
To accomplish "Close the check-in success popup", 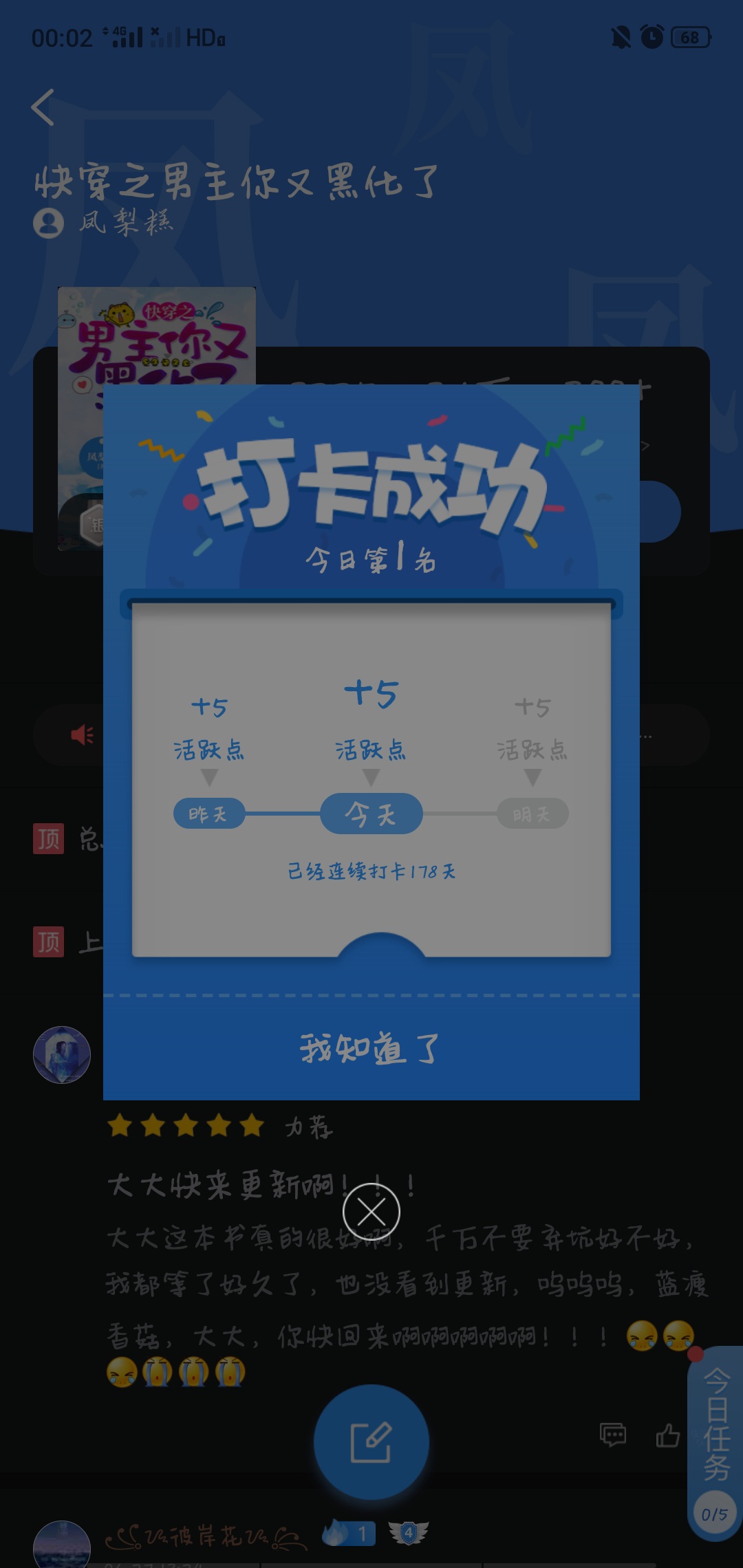I will 371,1212.
